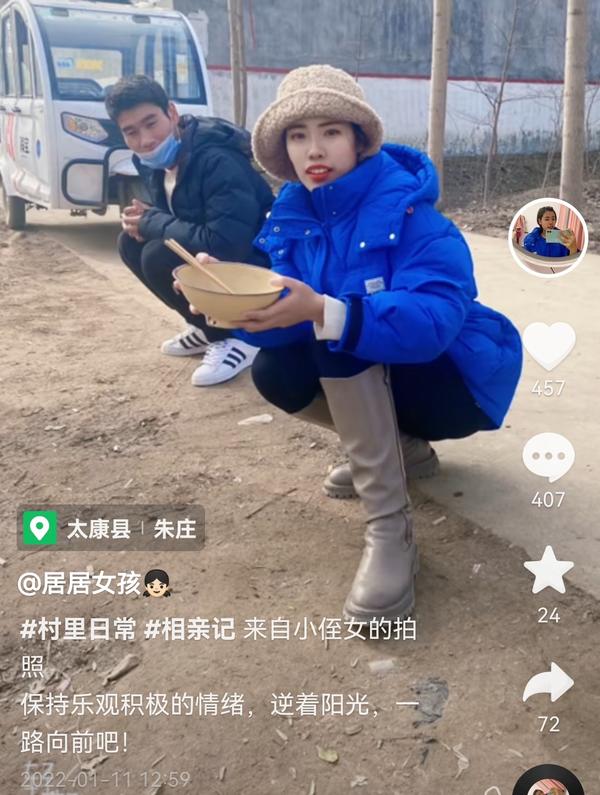The image size is (600, 795).
Task: Favorite the video with the star icon
Action: click(549, 570)
